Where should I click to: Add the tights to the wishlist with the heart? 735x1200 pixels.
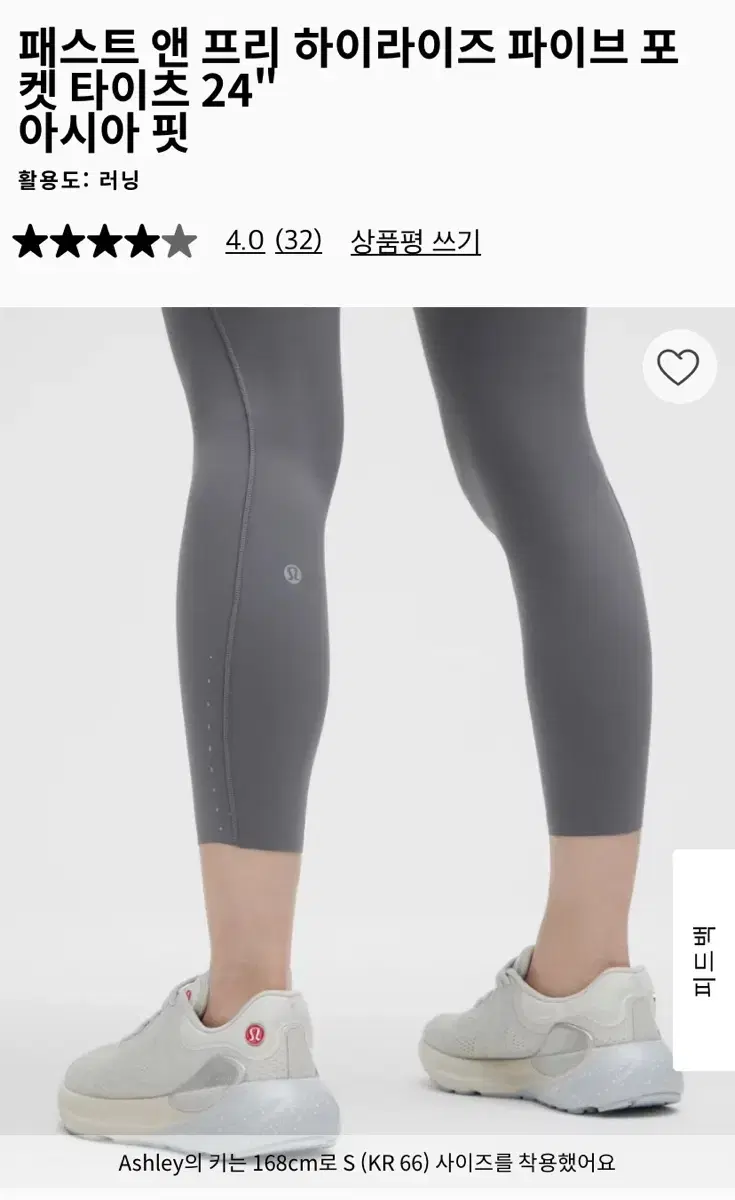tap(678, 369)
